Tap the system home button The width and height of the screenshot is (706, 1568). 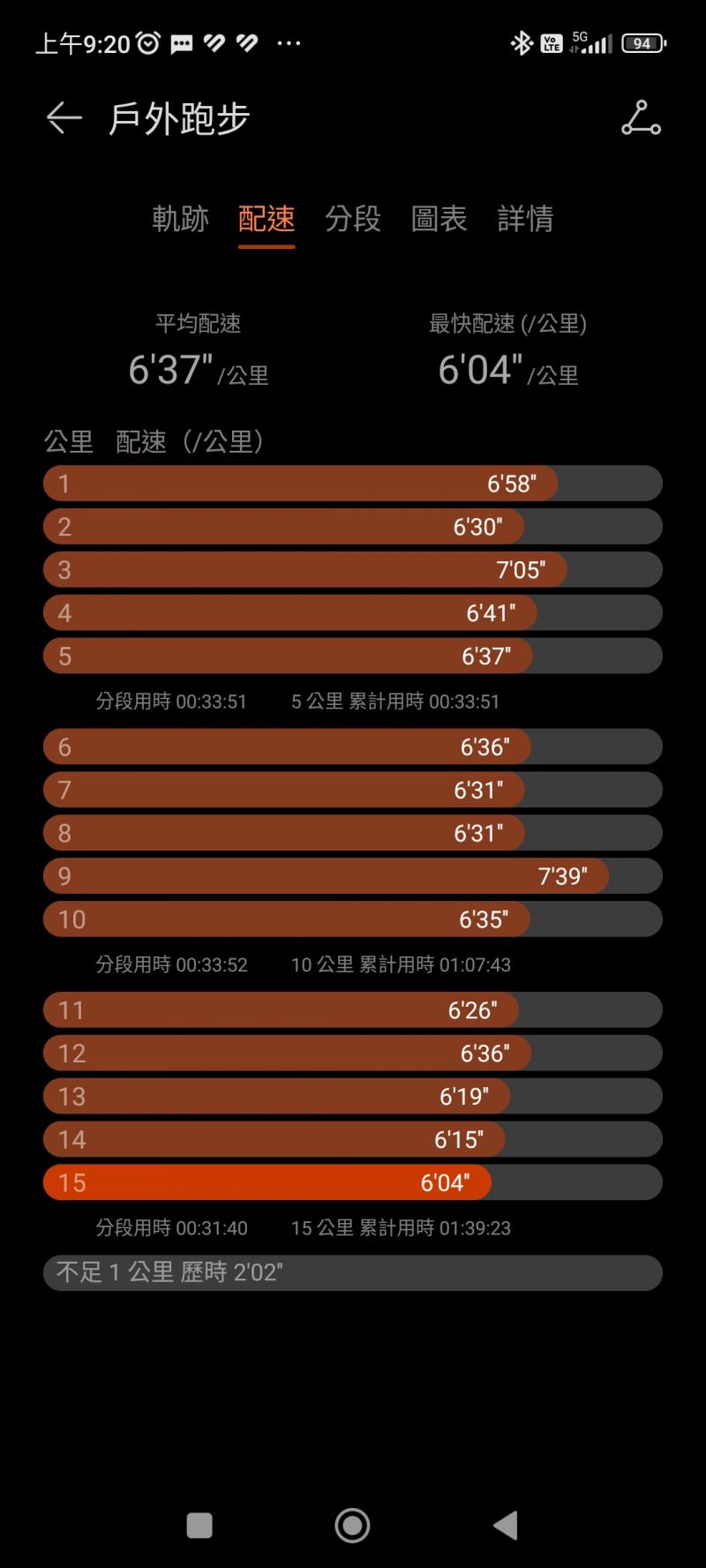coord(352,1525)
